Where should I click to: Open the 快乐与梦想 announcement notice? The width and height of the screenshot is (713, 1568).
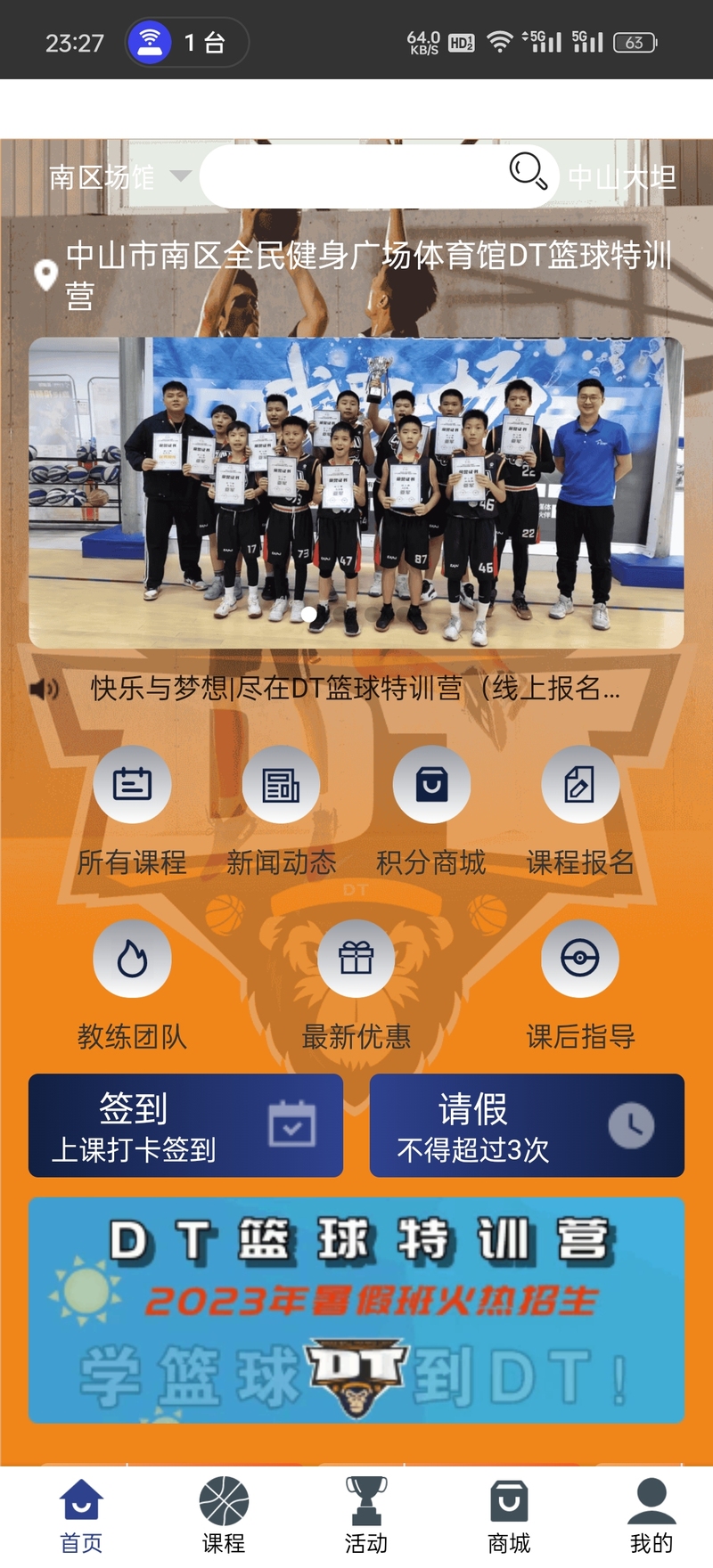pos(355,688)
